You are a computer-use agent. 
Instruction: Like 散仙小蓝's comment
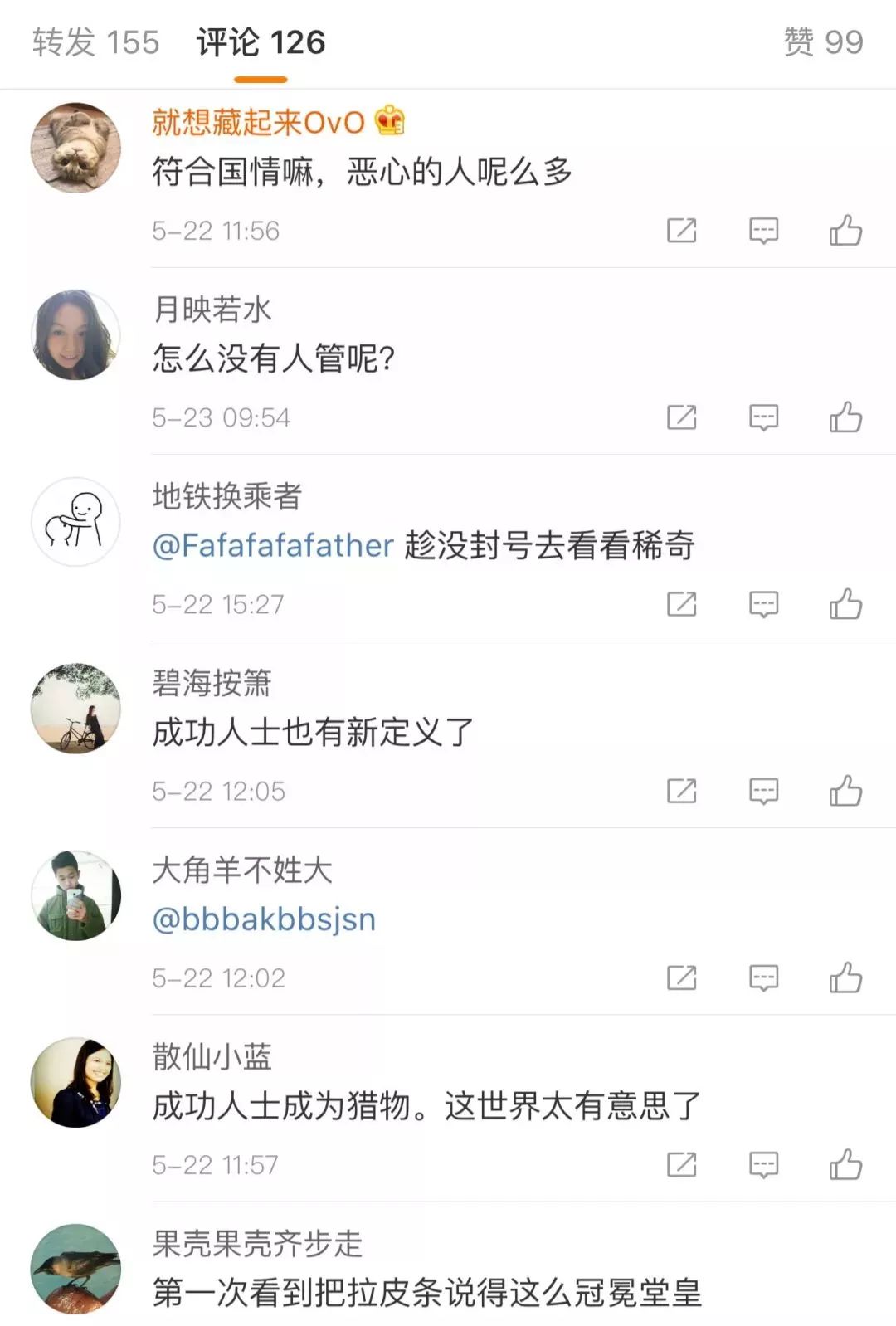[x=845, y=1165]
